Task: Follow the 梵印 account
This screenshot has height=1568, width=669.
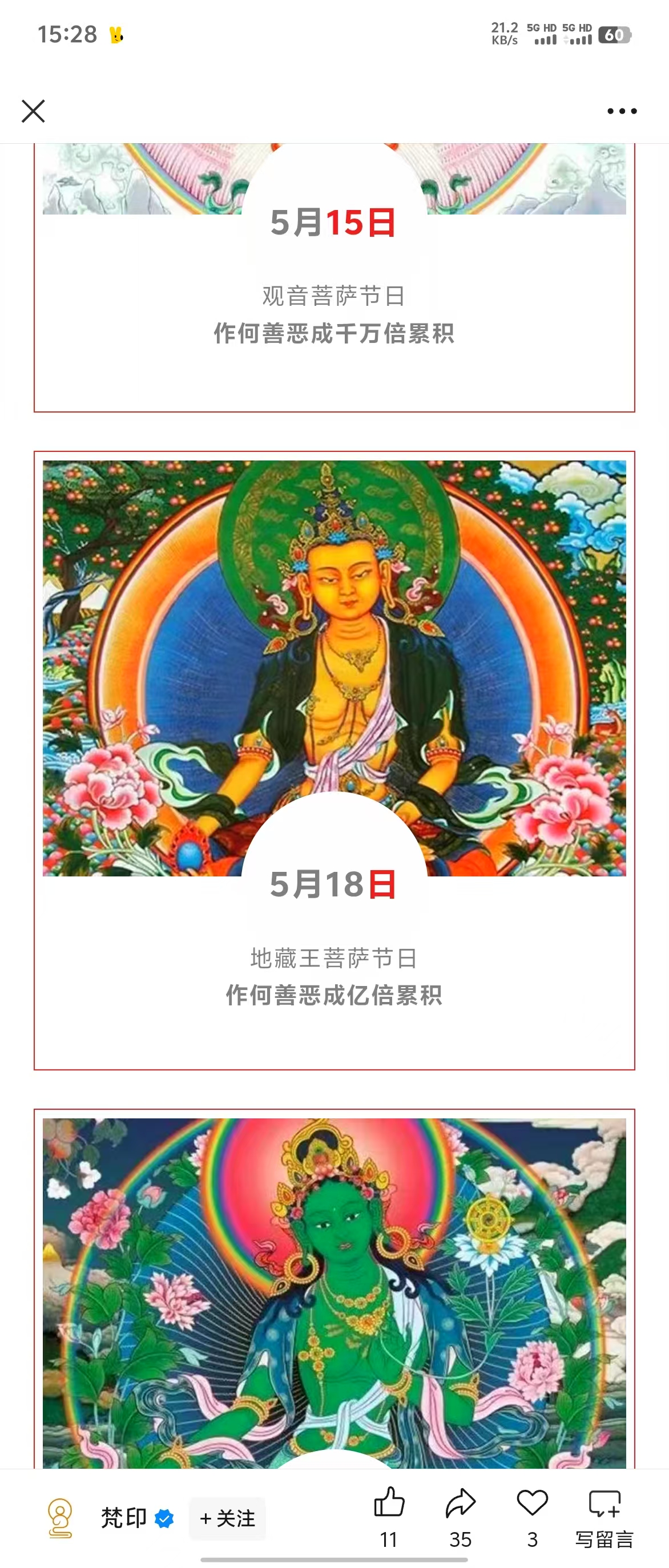Action: click(227, 1518)
